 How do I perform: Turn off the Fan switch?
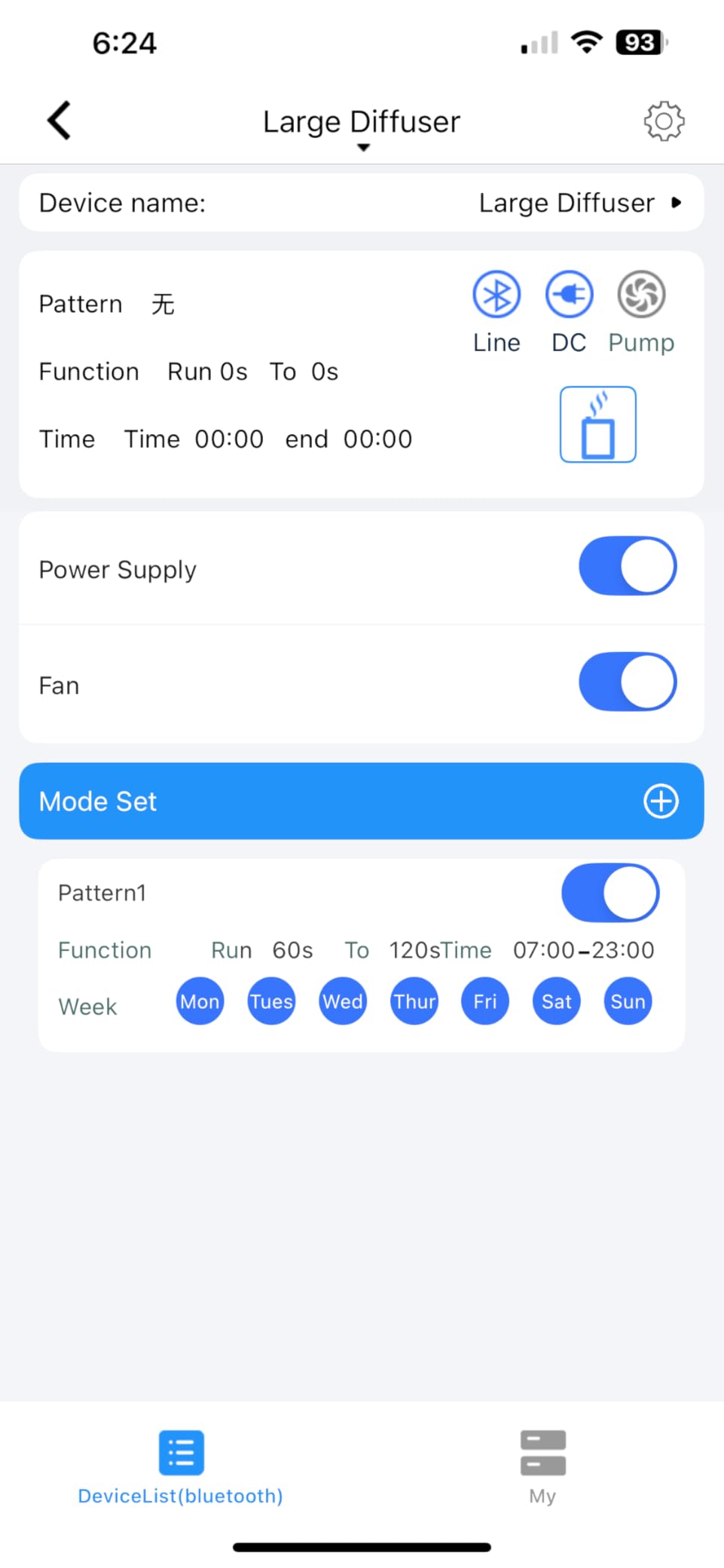[x=627, y=682]
